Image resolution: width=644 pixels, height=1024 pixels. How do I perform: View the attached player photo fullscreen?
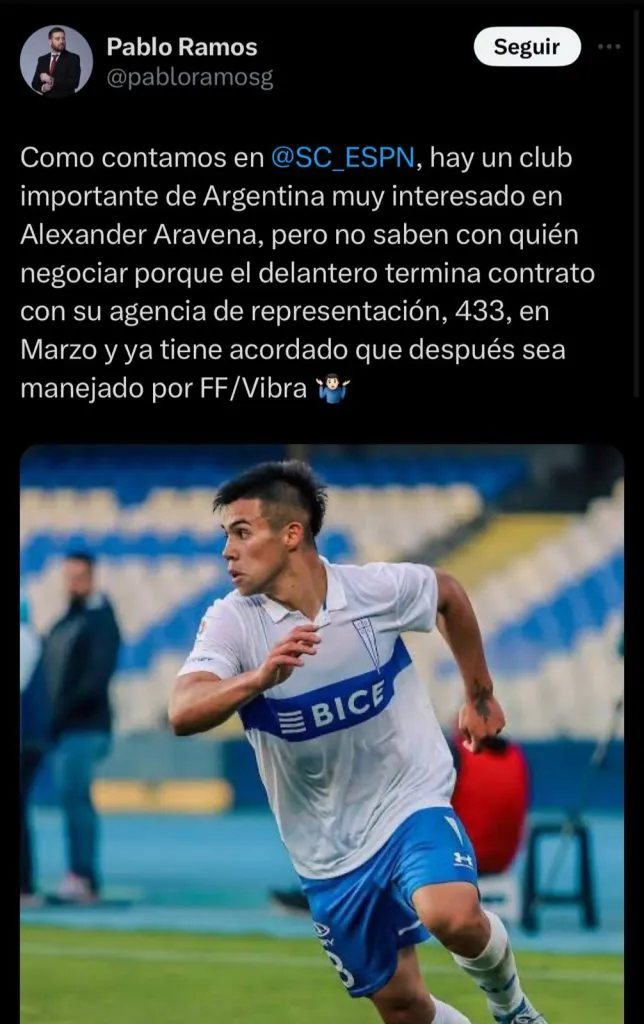(322, 734)
